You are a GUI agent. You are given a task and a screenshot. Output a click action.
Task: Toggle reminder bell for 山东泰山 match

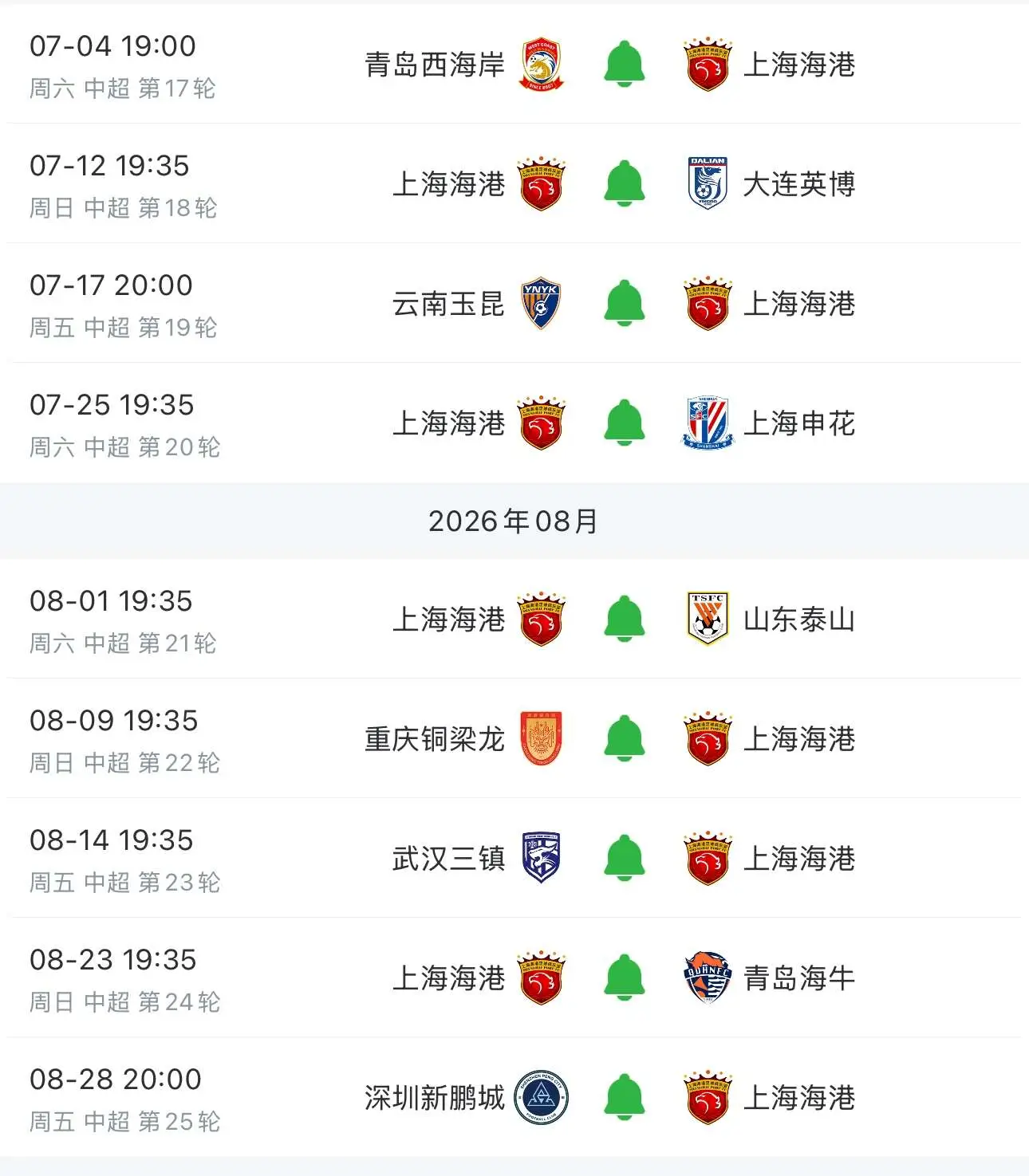625,619
